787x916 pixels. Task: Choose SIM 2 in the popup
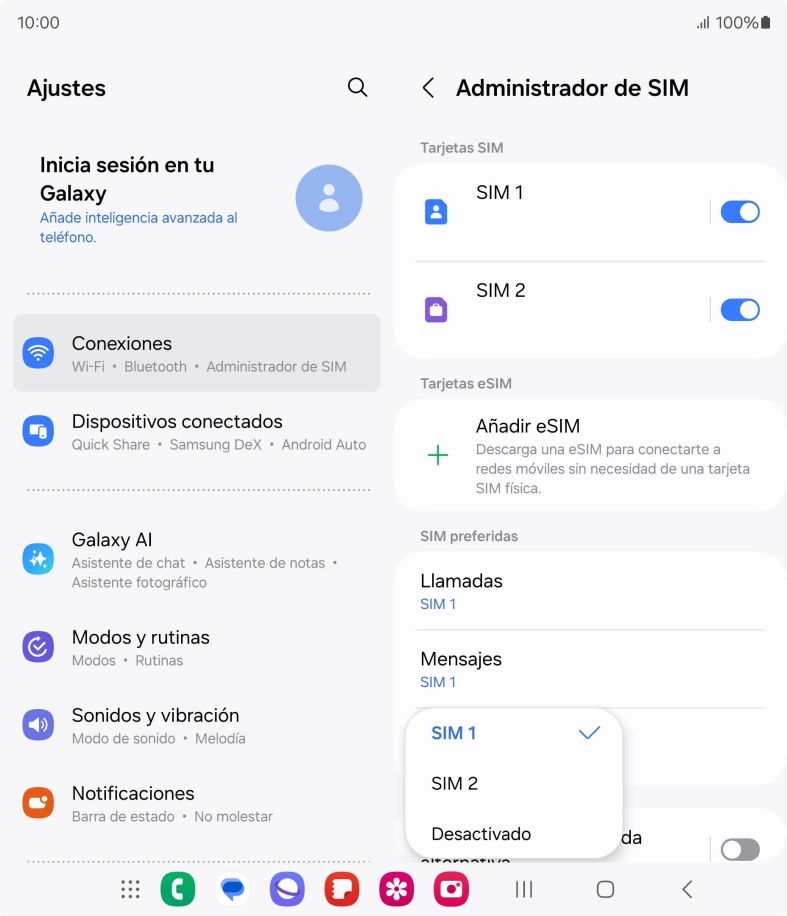pyautogui.click(x=514, y=783)
